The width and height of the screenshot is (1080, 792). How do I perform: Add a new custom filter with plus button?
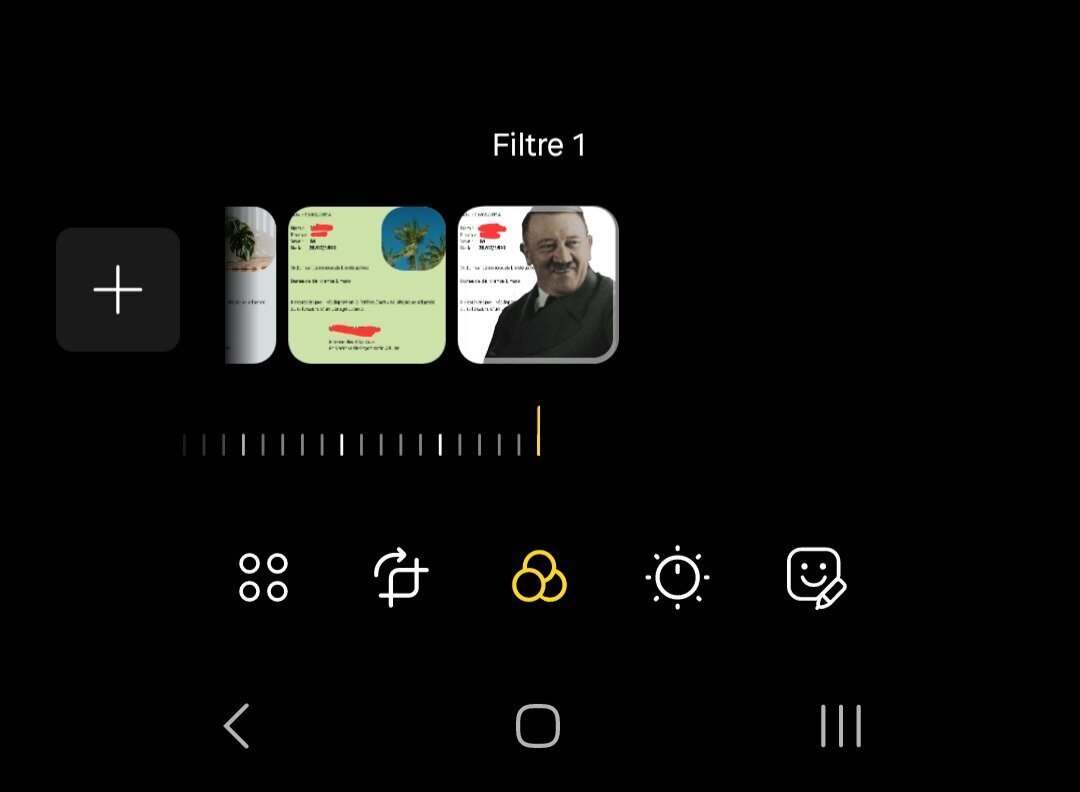118,290
